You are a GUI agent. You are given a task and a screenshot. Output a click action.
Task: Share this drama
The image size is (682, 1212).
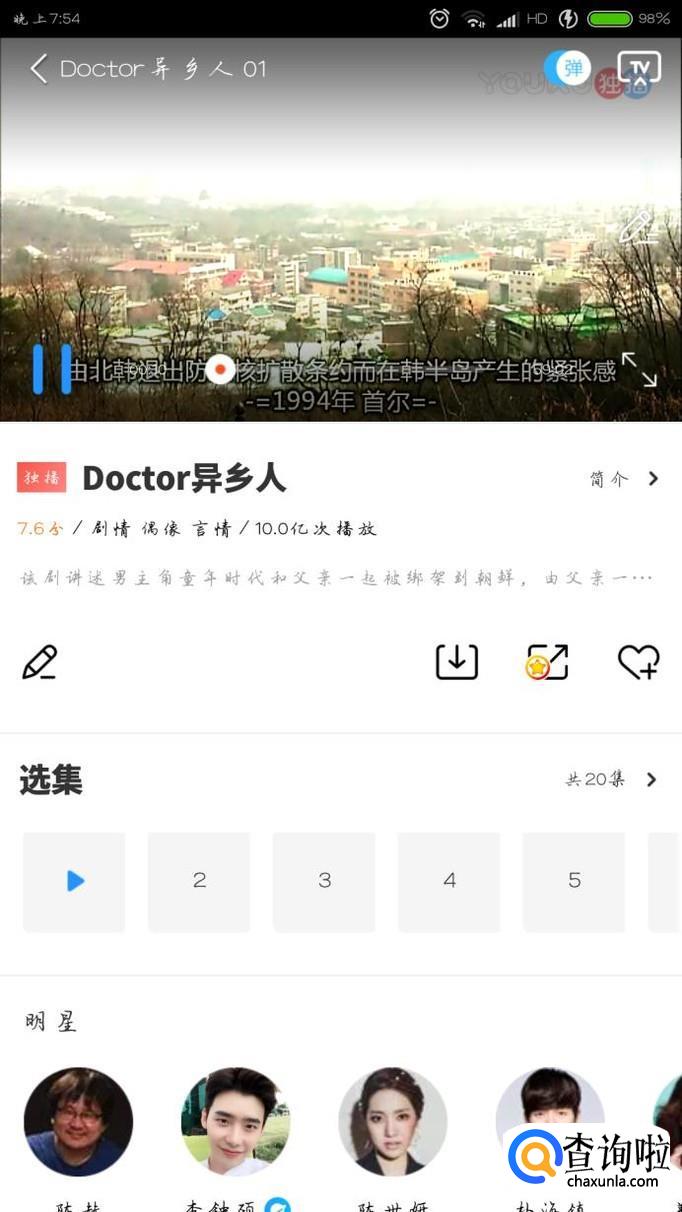pos(547,662)
